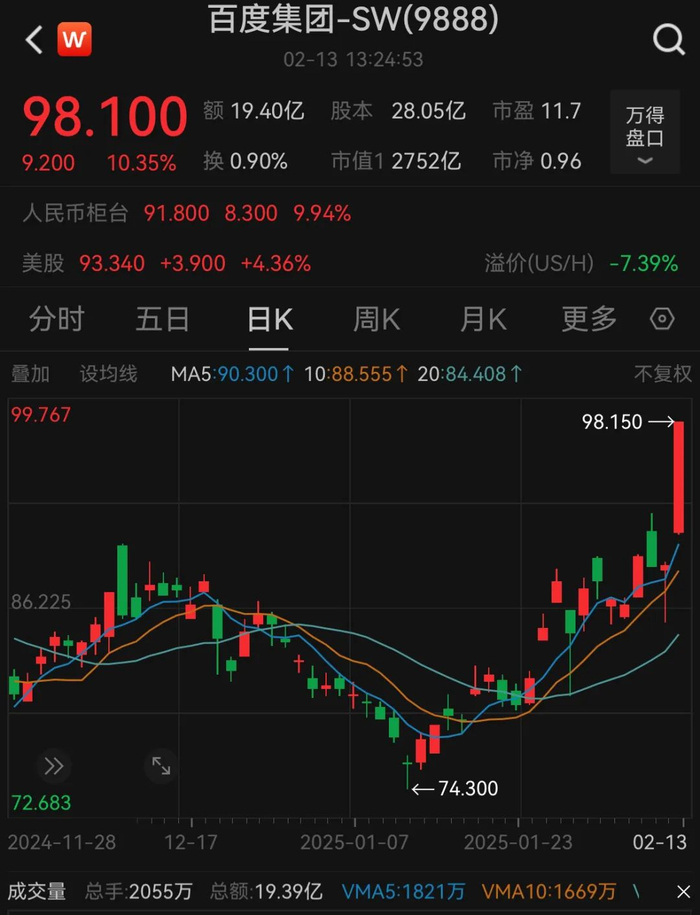Switch to the 分时 chart tab
Screen dimensions: 700x915
pos(57,320)
